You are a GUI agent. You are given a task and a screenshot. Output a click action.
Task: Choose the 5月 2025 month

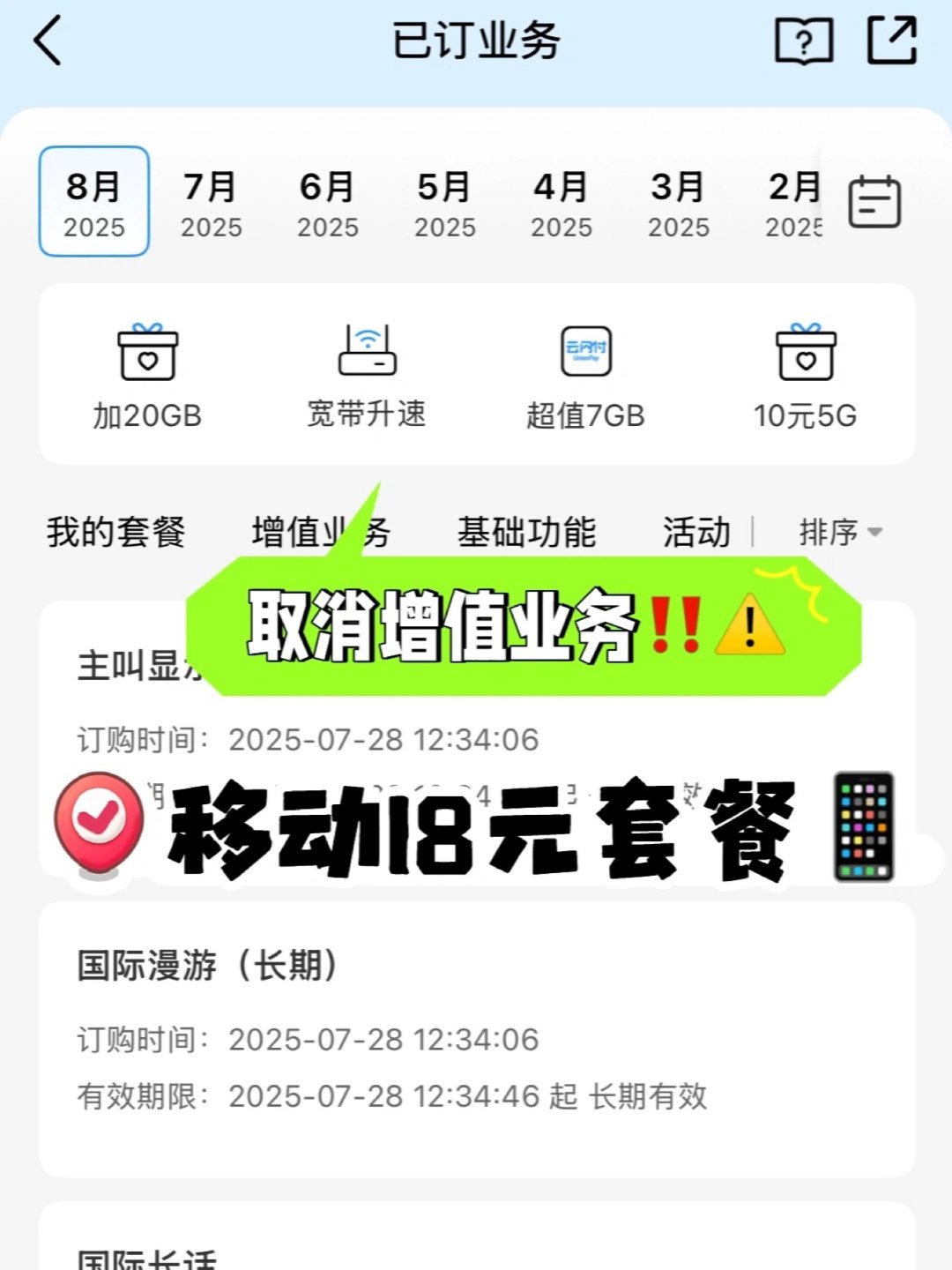(444, 203)
